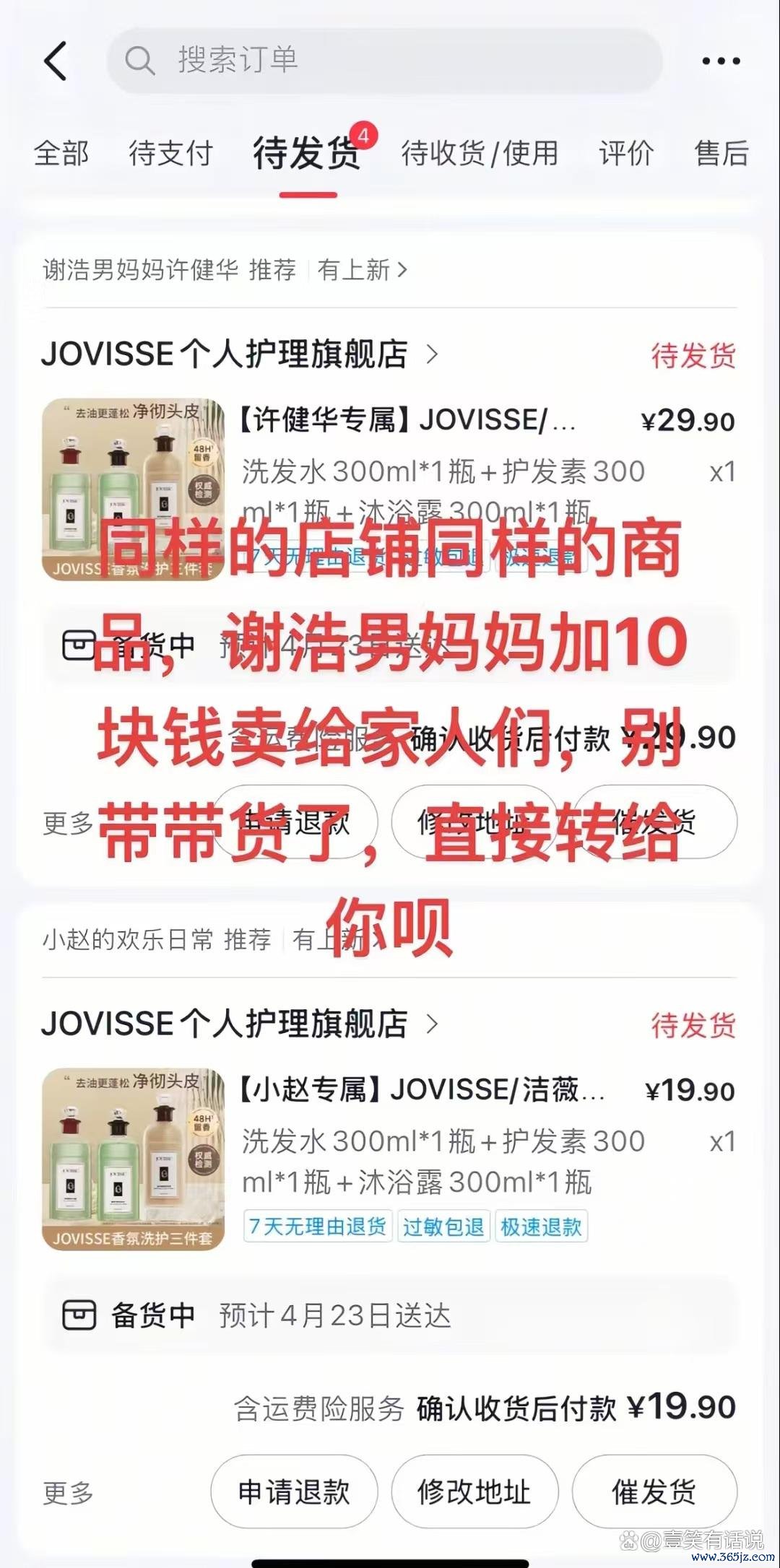The width and height of the screenshot is (780, 1568).
Task: Switch to the 待收货/使用 tab
Action: click(480, 154)
